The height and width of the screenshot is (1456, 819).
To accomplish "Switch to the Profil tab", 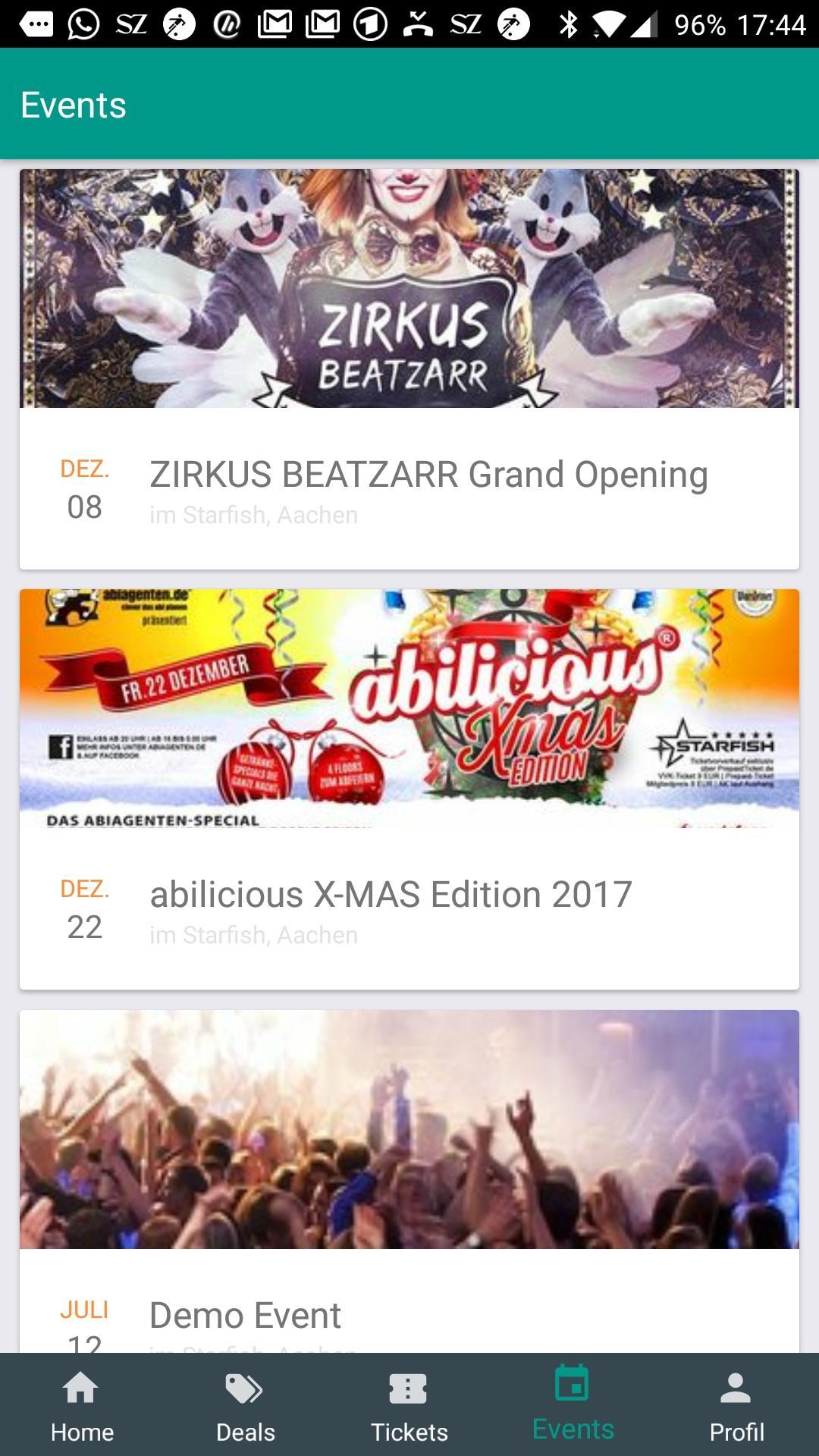I will click(736, 1407).
